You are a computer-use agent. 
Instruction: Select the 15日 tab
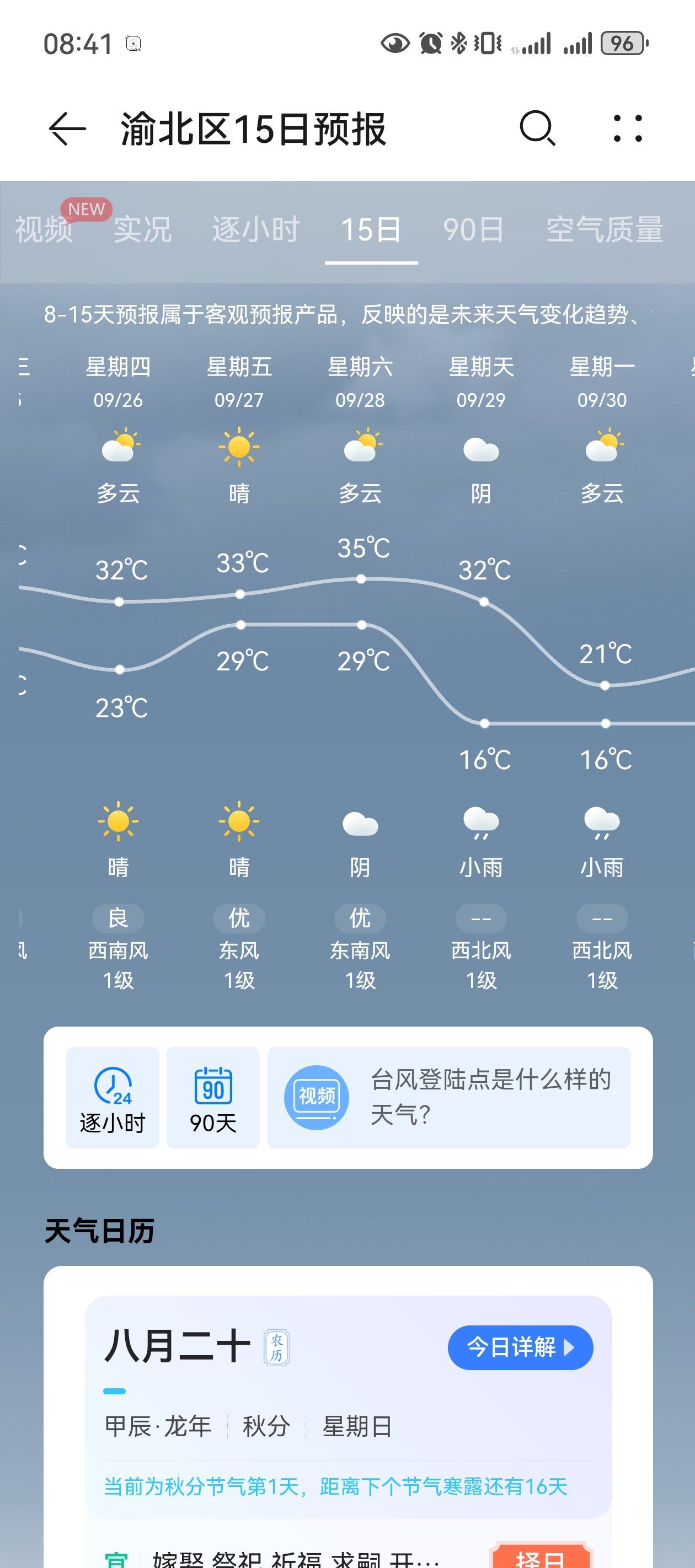coord(371,230)
